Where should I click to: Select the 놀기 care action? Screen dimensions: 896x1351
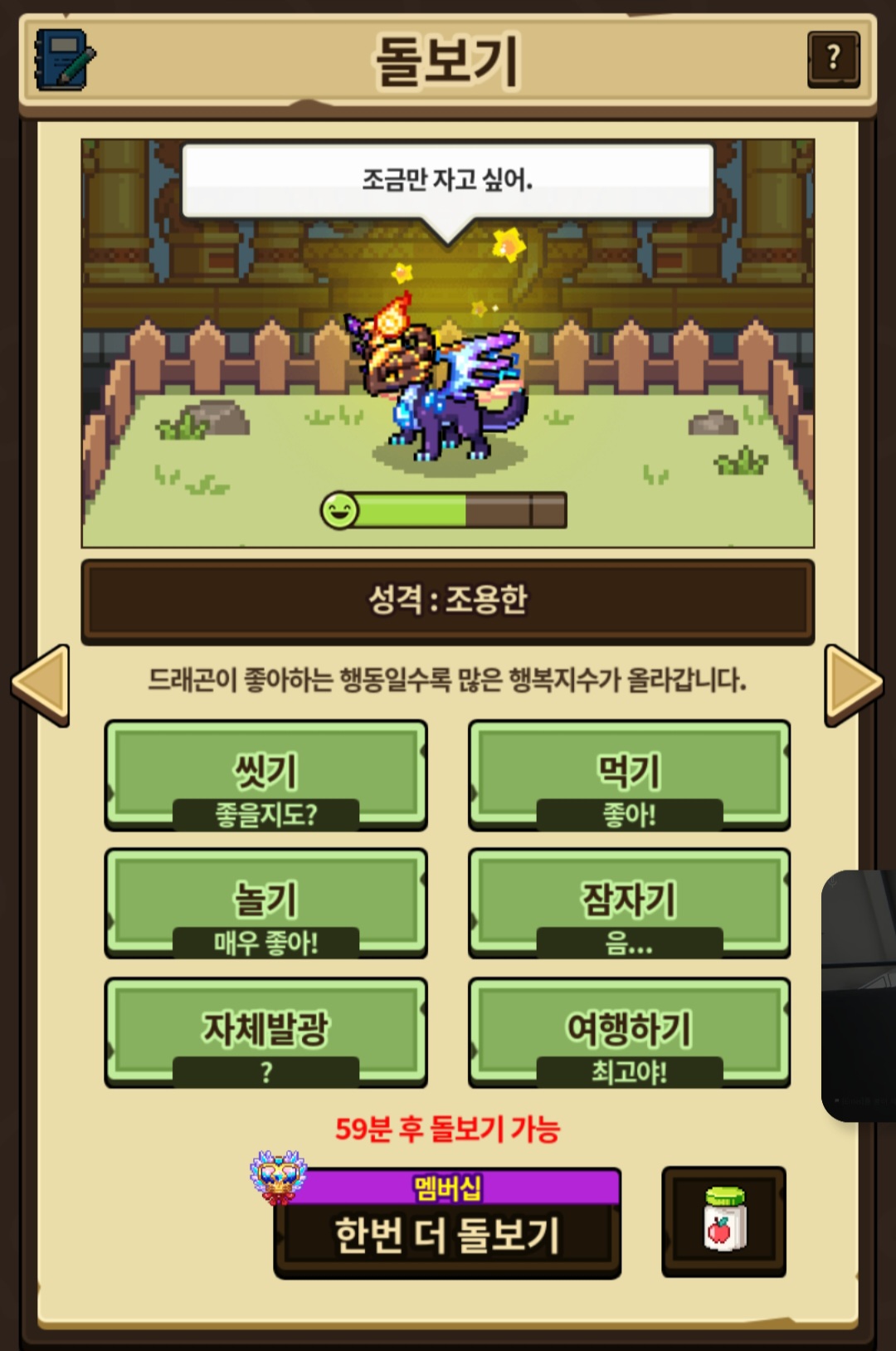[265, 903]
